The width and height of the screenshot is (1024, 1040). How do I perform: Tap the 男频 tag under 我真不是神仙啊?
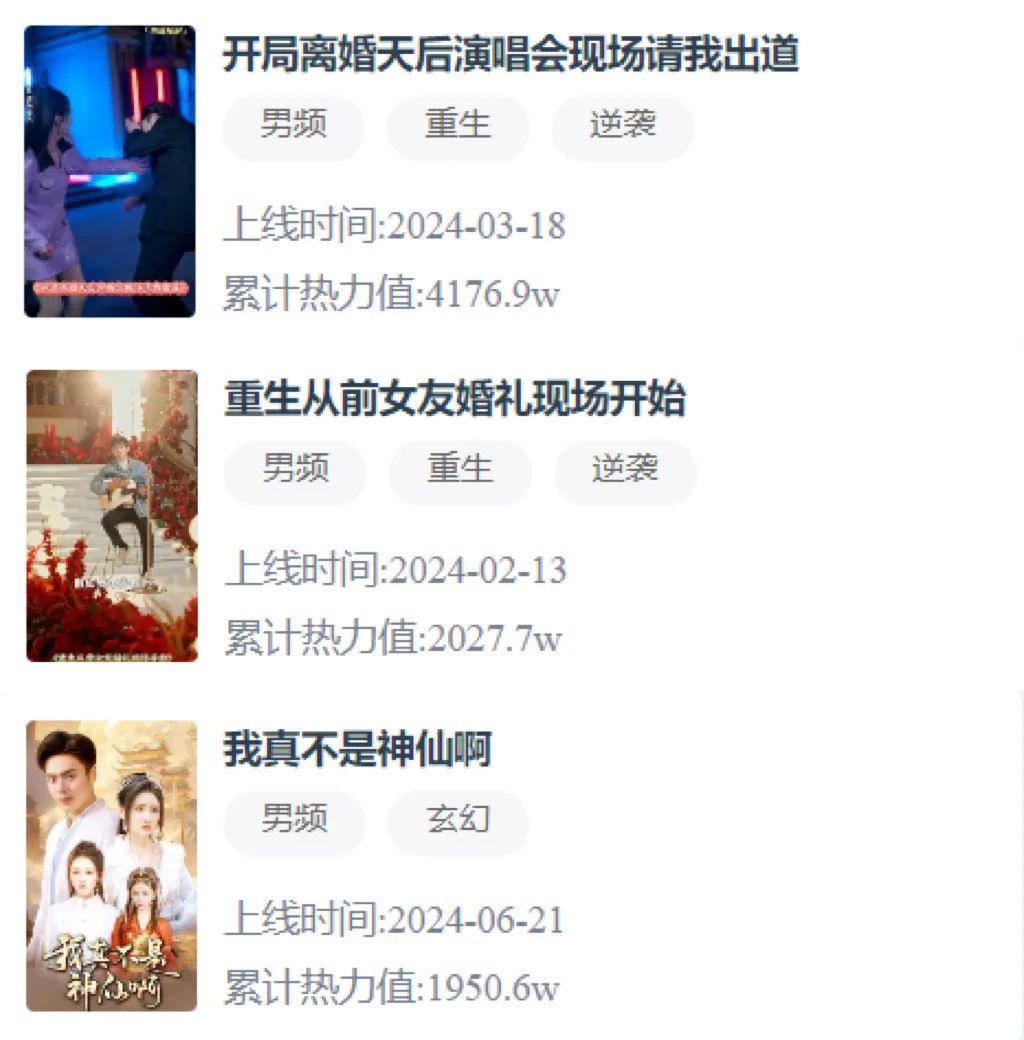pos(294,820)
